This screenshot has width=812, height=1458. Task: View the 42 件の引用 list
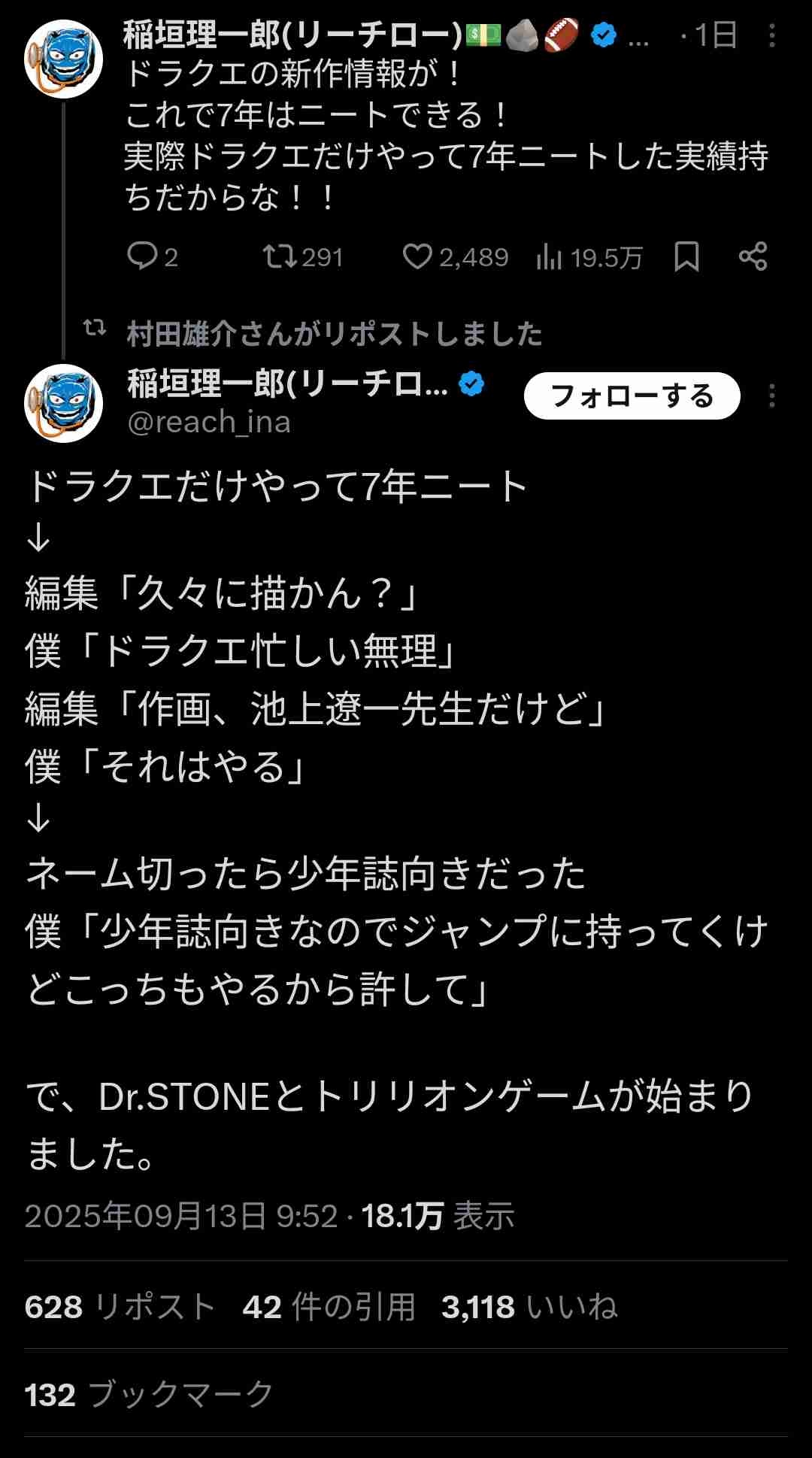(329, 1307)
